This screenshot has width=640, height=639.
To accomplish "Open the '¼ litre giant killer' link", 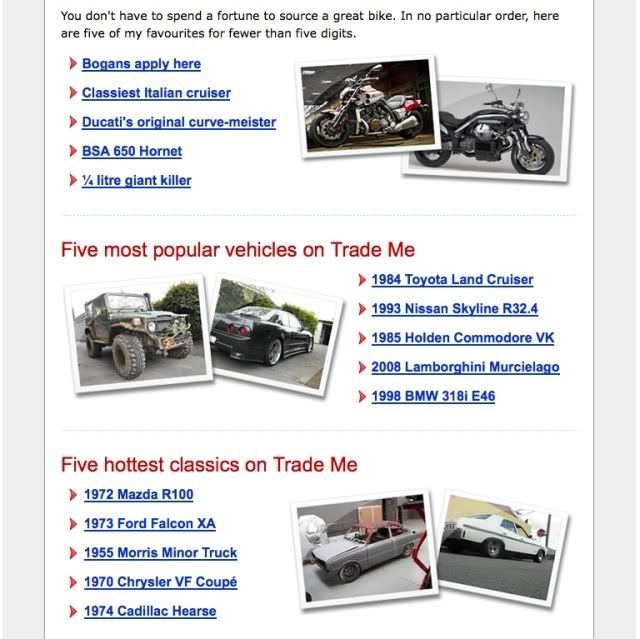I will pos(136,180).
